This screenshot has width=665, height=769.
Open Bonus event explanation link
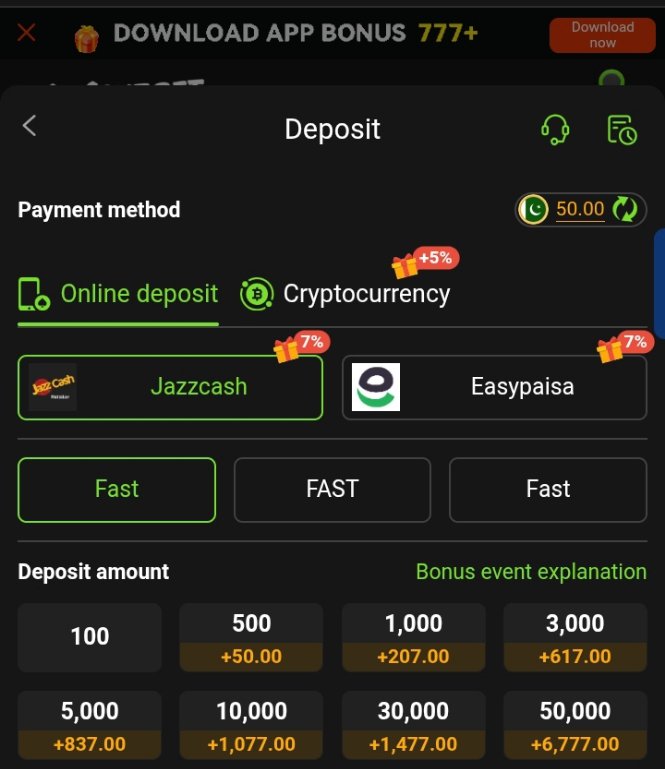[531, 572]
